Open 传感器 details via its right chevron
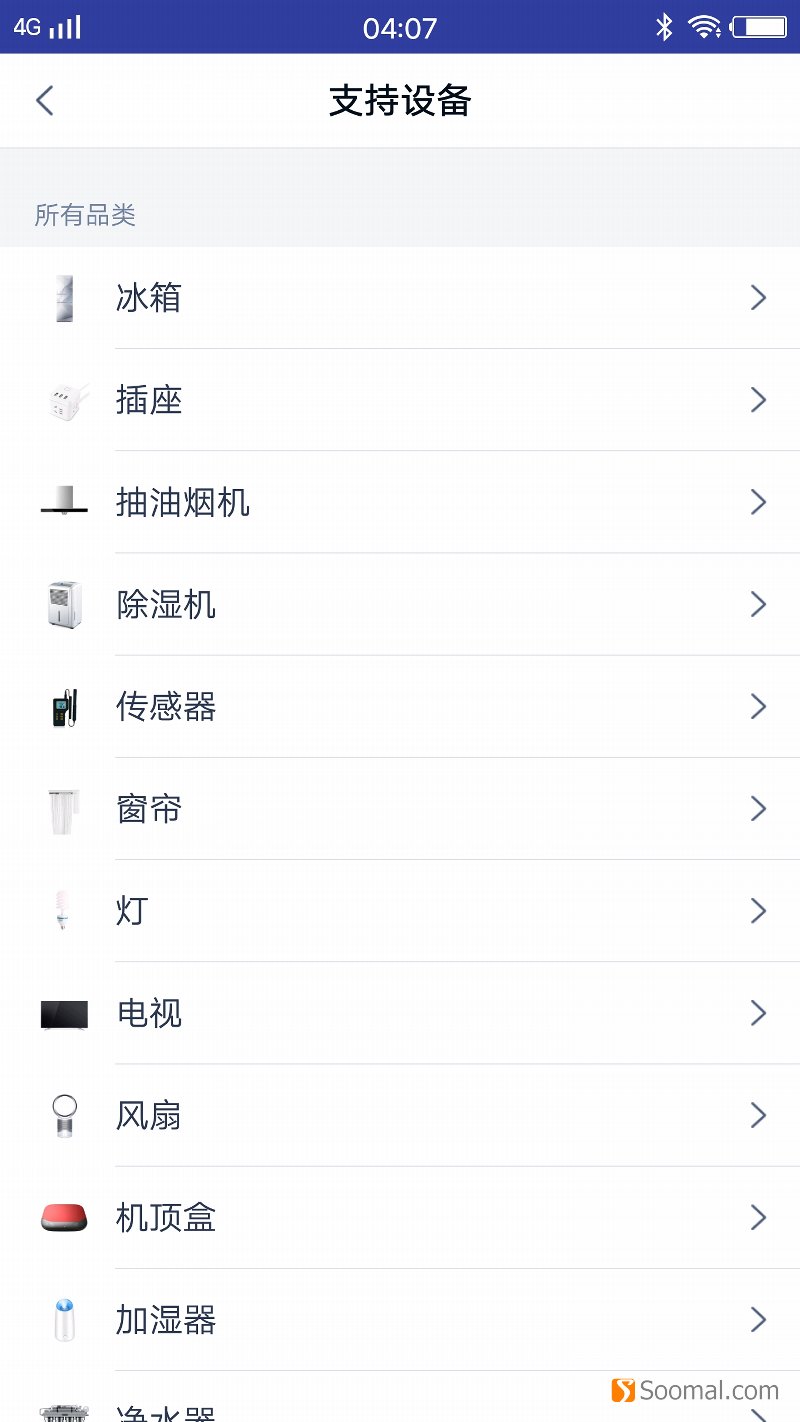 click(757, 706)
